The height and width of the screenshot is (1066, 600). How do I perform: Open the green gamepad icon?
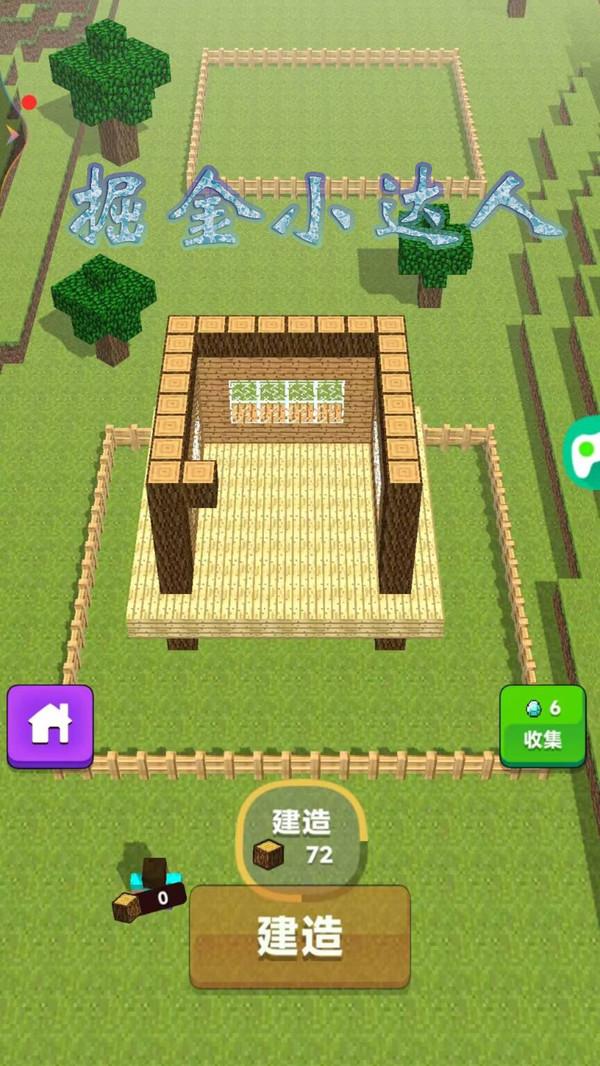tap(585, 450)
